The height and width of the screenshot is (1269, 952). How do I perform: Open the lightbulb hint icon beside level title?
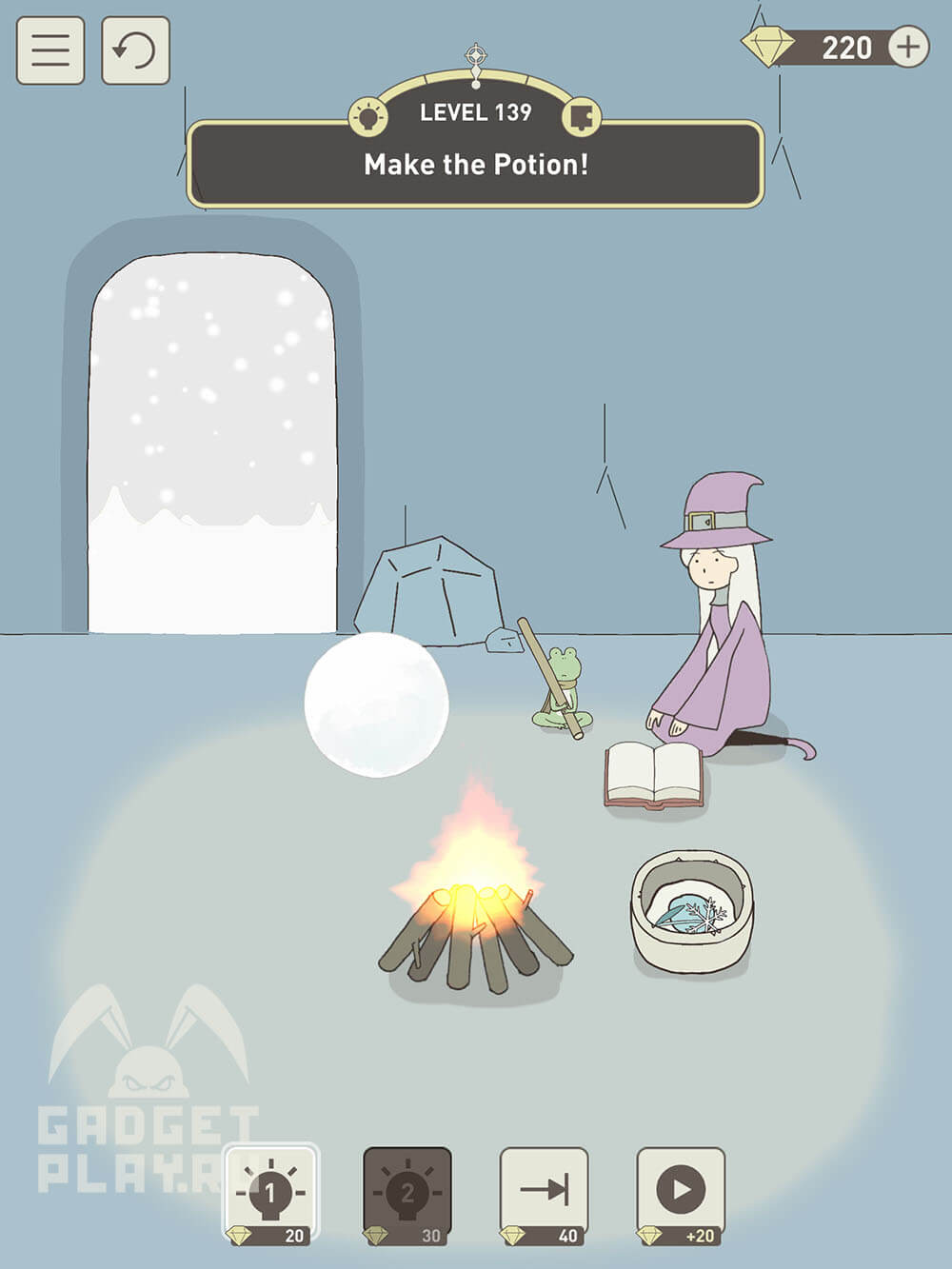coord(368,117)
